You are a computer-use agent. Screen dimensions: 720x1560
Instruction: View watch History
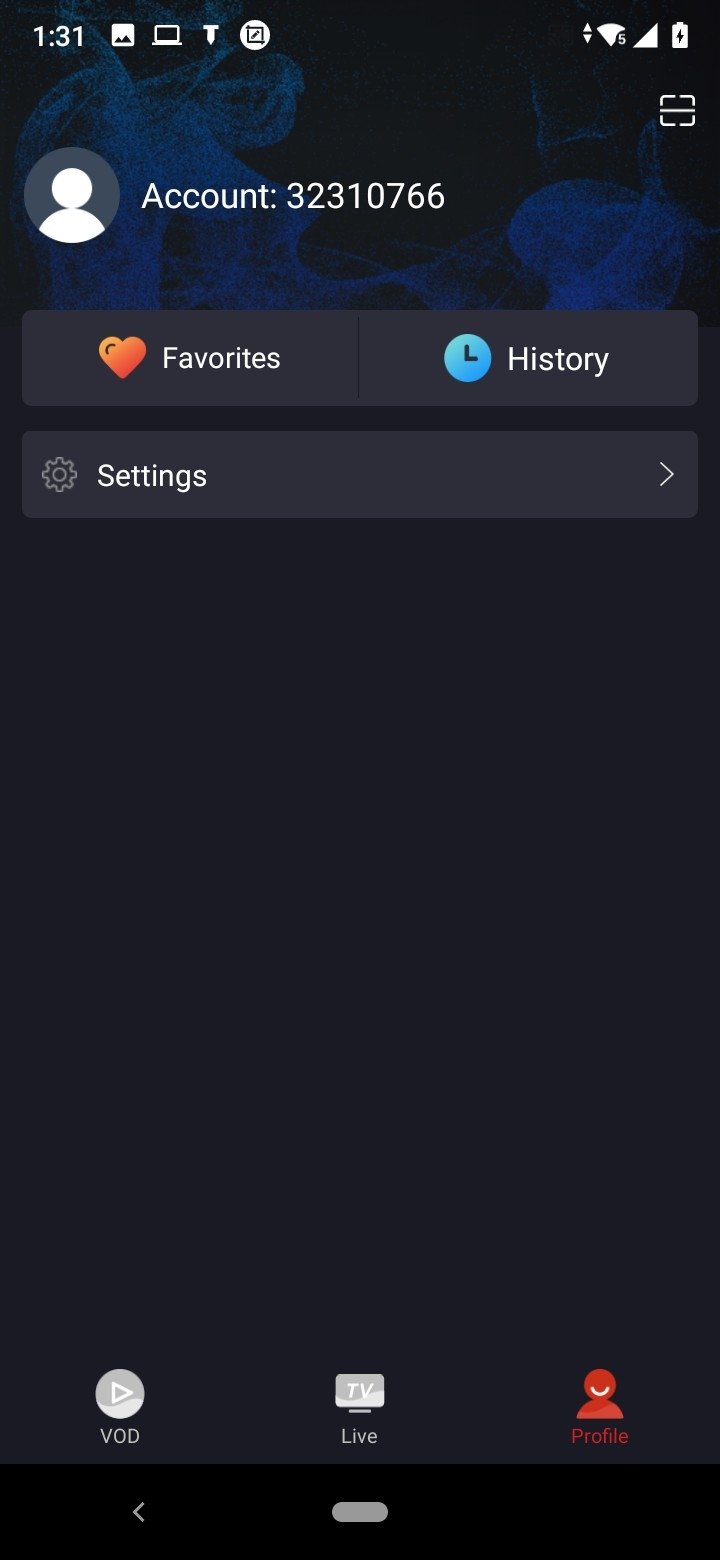tap(527, 358)
